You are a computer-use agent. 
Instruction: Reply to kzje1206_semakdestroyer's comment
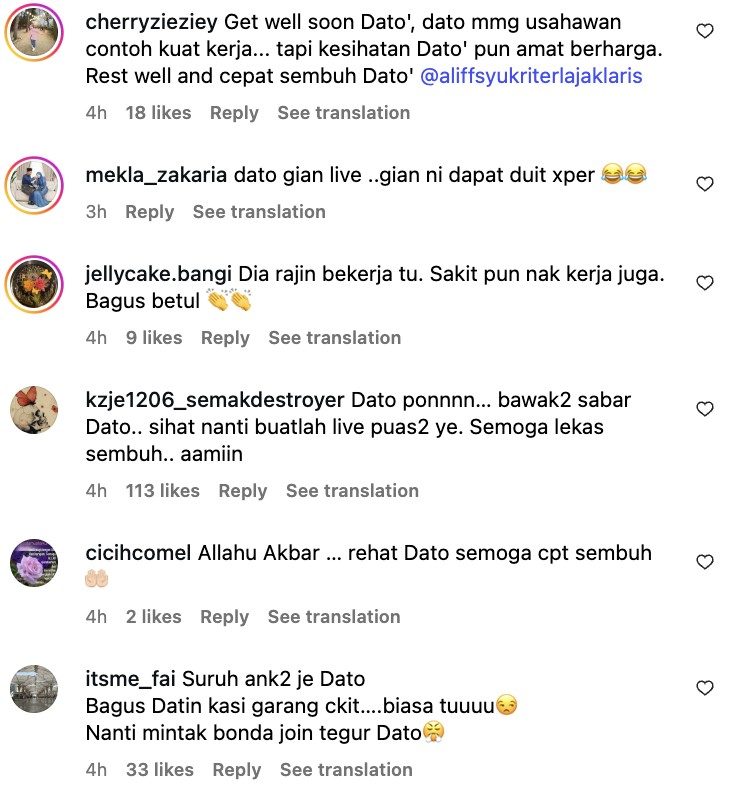point(243,491)
